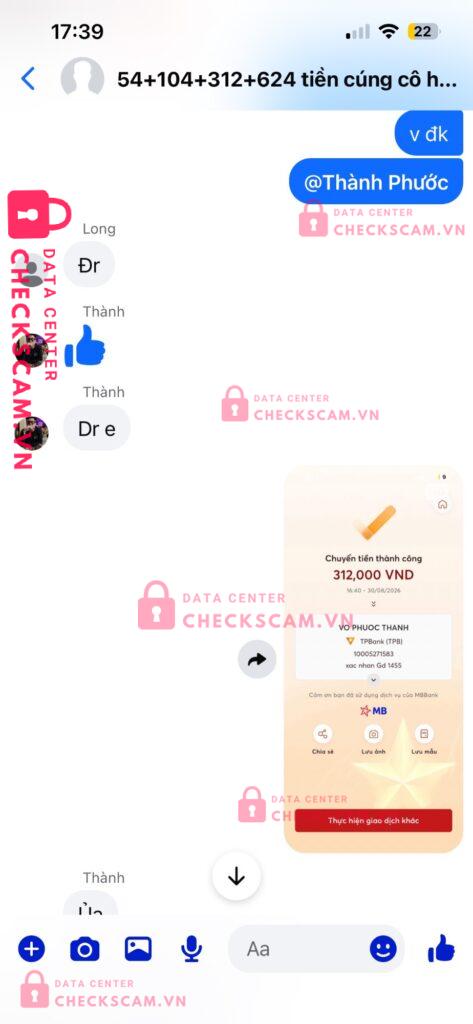Go back to the chat list

tap(28, 79)
